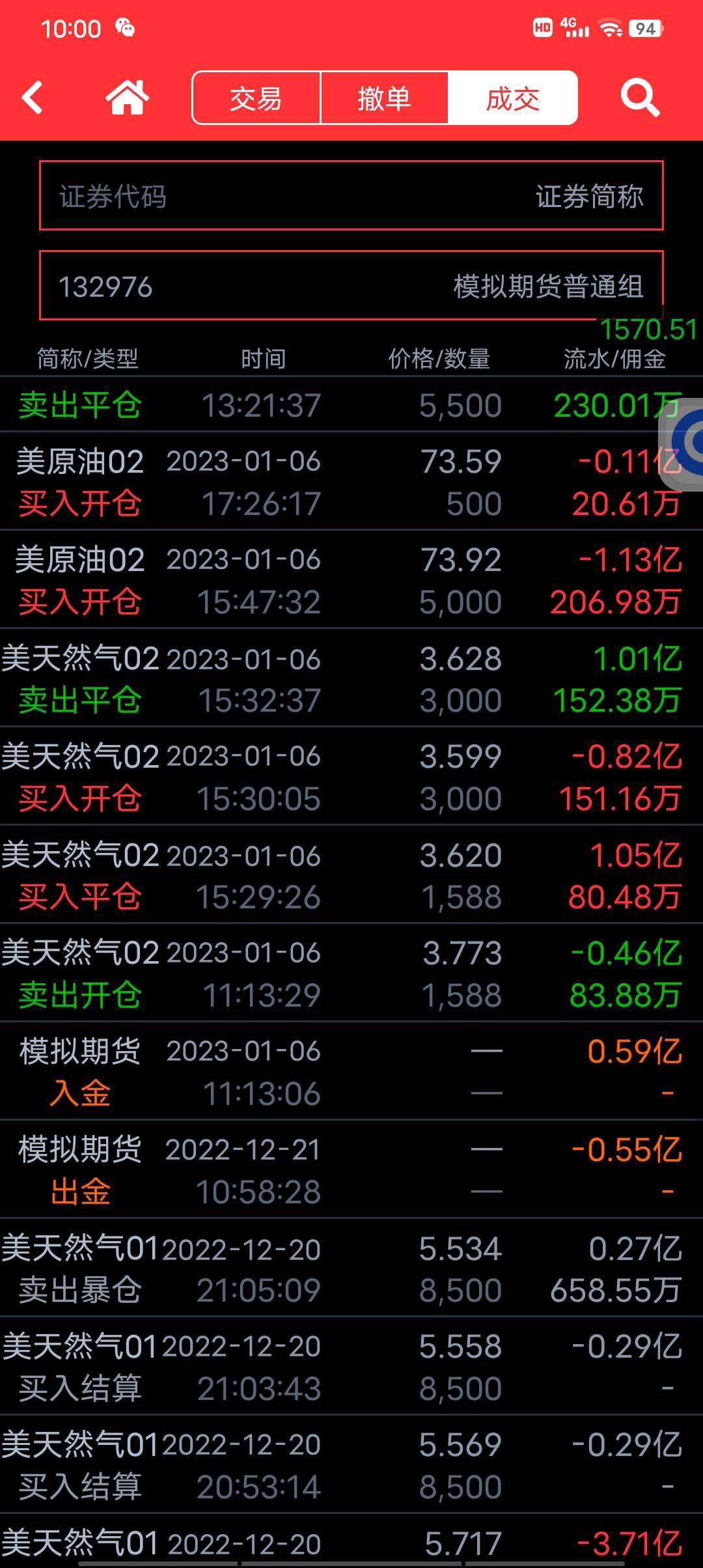This screenshot has width=703, height=1568.
Task: Tap the 证券代码 input field
Action: [351, 195]
